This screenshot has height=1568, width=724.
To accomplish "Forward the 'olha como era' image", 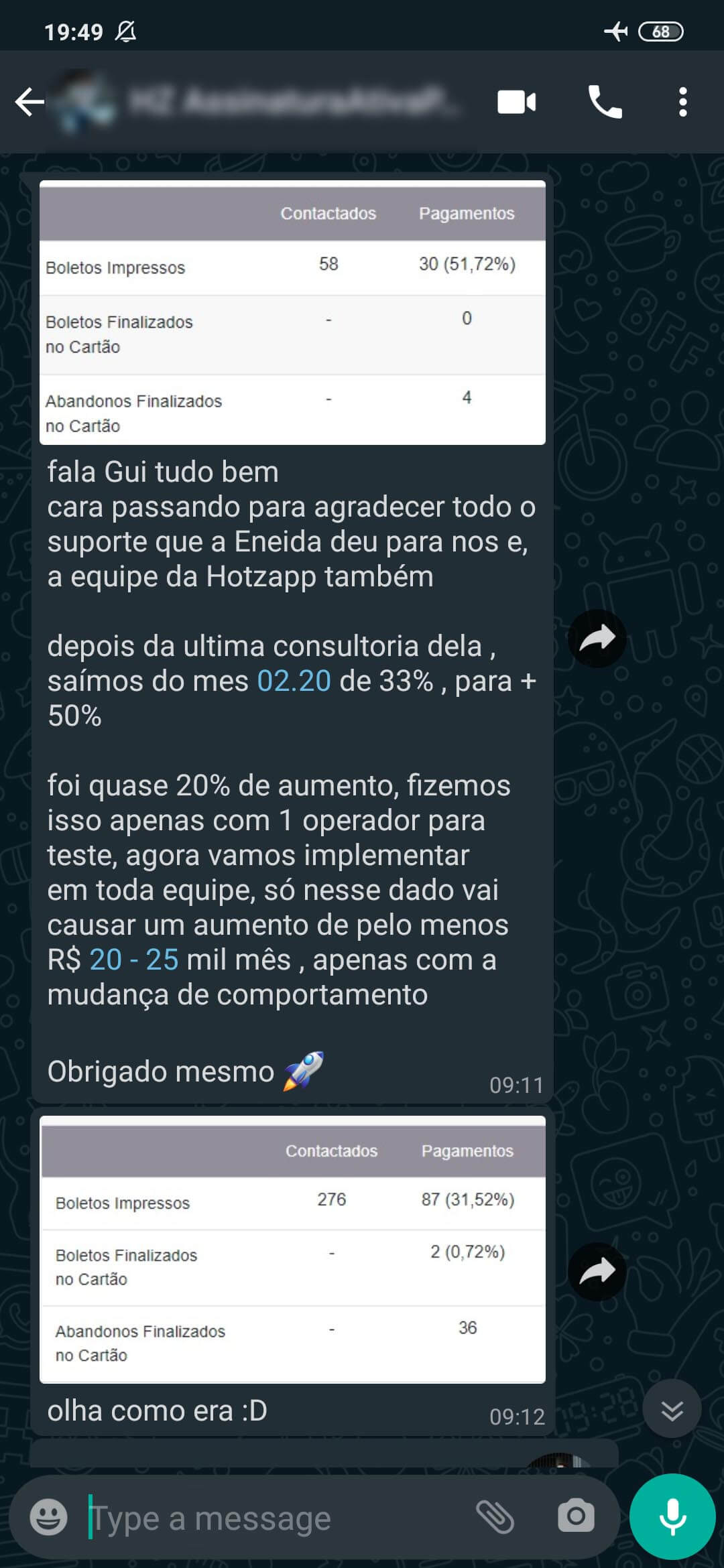I will [597, 1271].
